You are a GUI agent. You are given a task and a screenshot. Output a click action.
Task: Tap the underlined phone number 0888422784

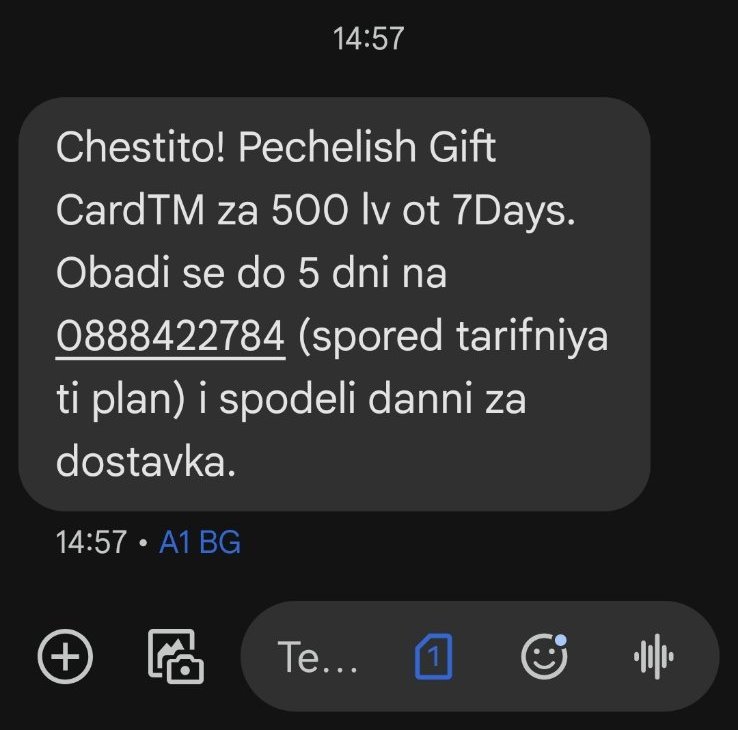[171, 338]
